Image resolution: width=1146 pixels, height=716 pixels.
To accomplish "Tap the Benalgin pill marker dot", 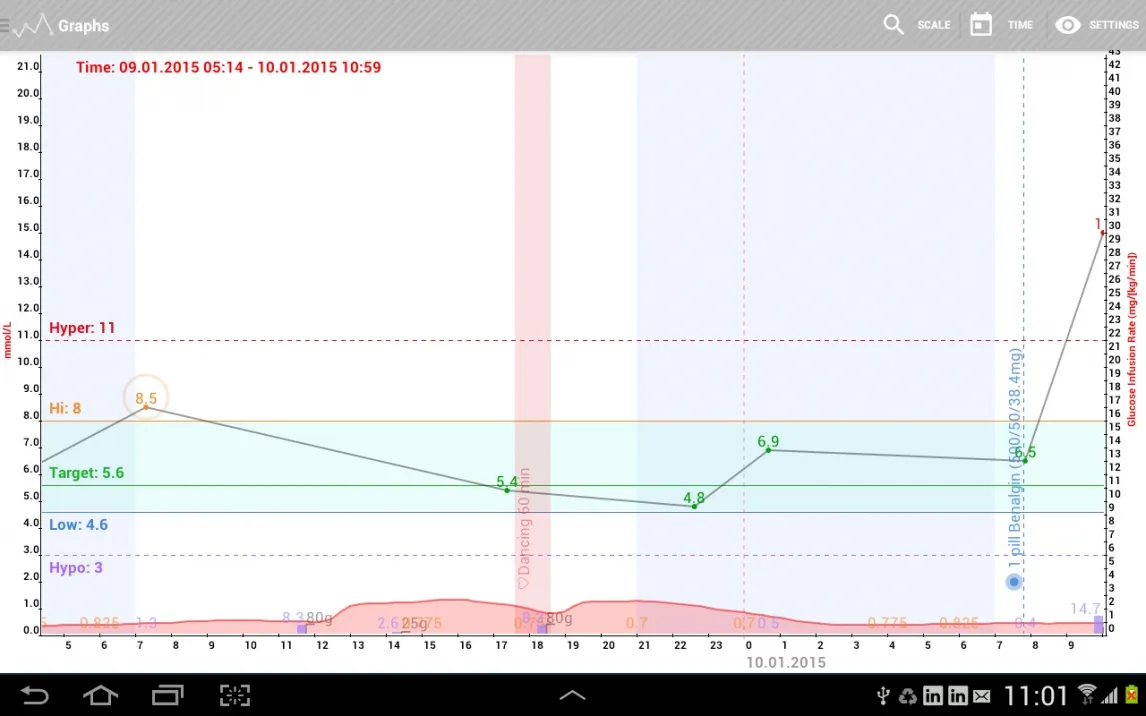I will point(1014,581).
